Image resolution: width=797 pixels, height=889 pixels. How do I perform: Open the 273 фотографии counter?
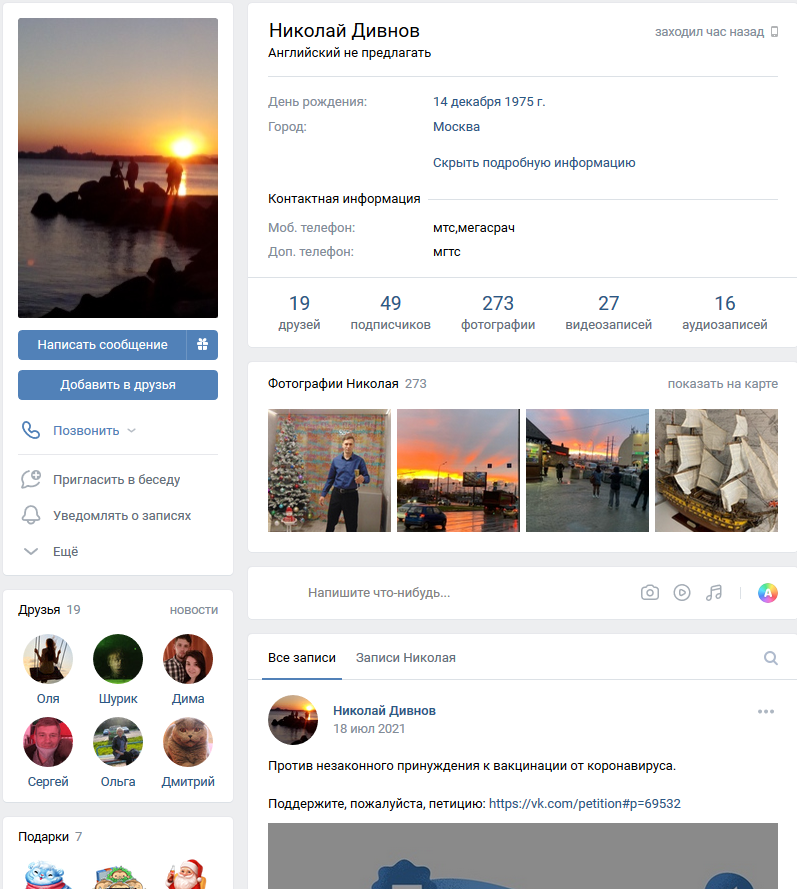point(498,312)
